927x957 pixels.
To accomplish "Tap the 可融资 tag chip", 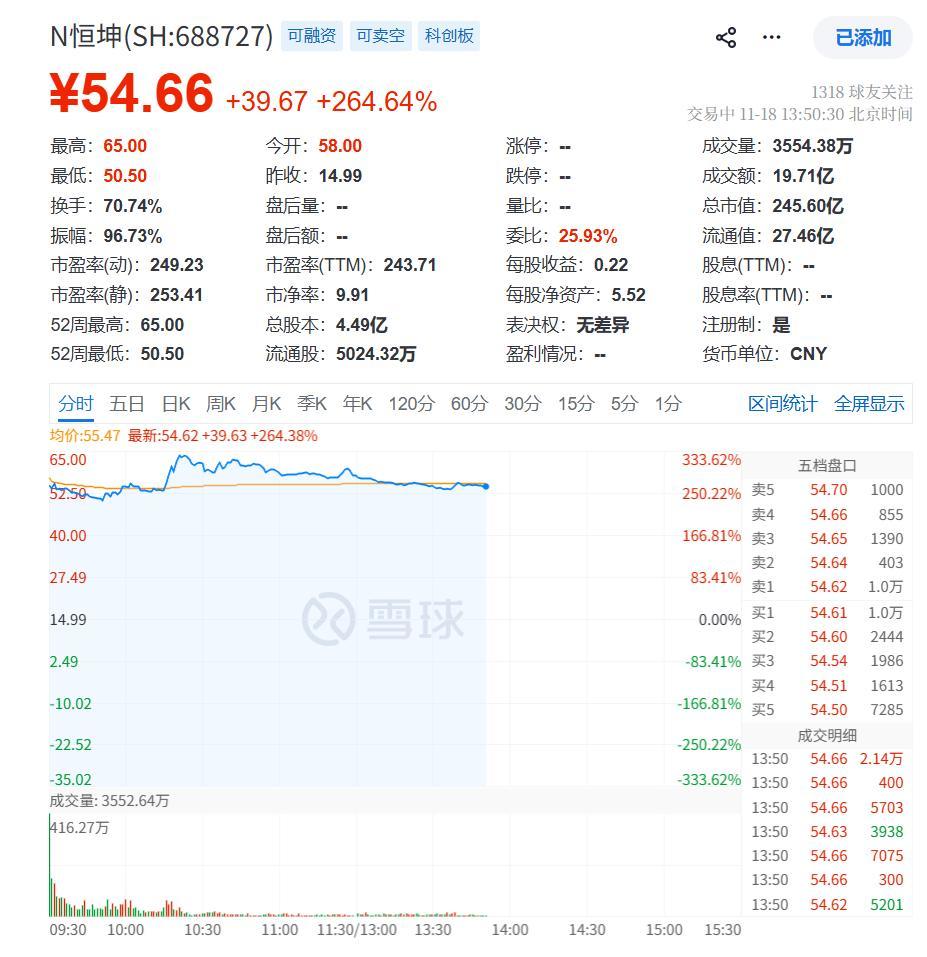I will coord(311,36).
